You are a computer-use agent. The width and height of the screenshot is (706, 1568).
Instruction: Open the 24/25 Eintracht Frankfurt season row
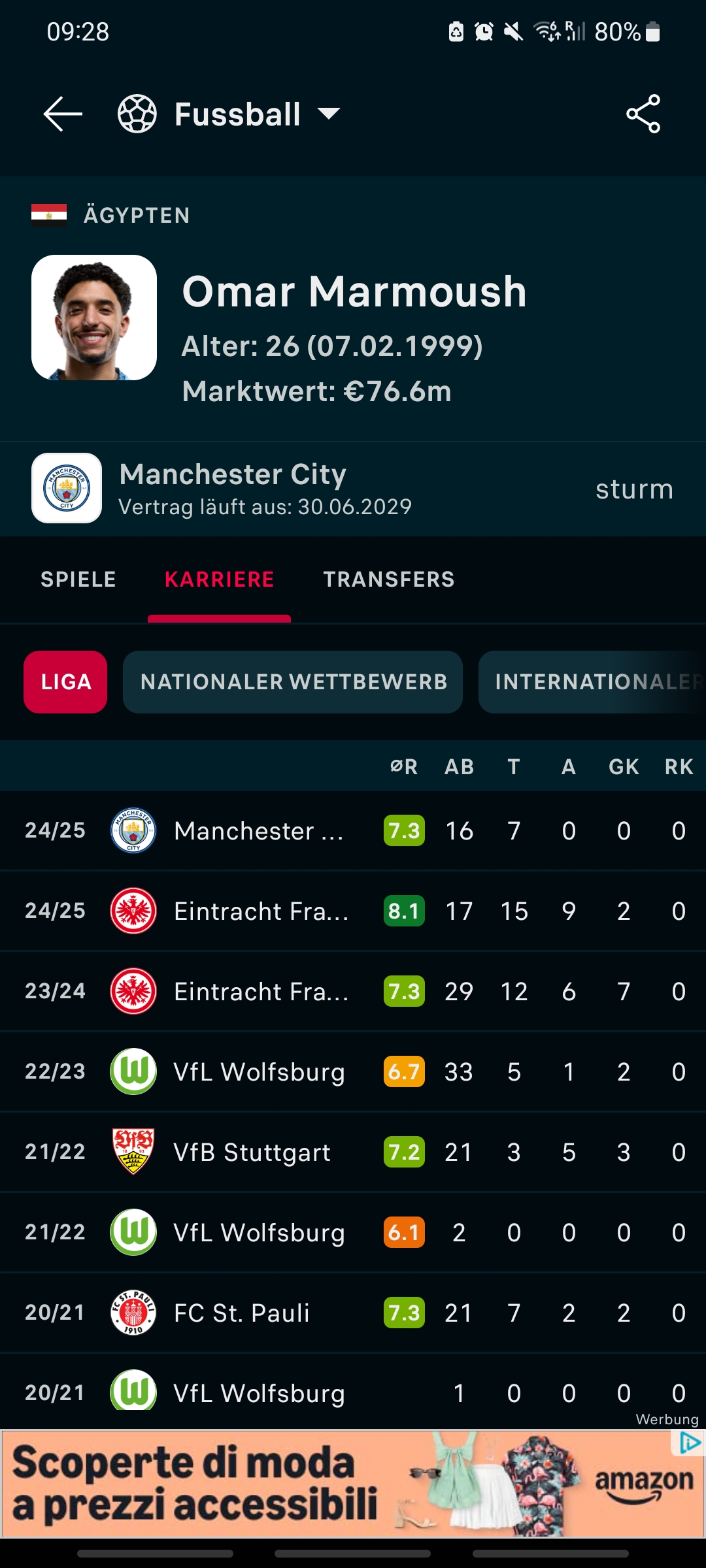click(x=353, y=911)
